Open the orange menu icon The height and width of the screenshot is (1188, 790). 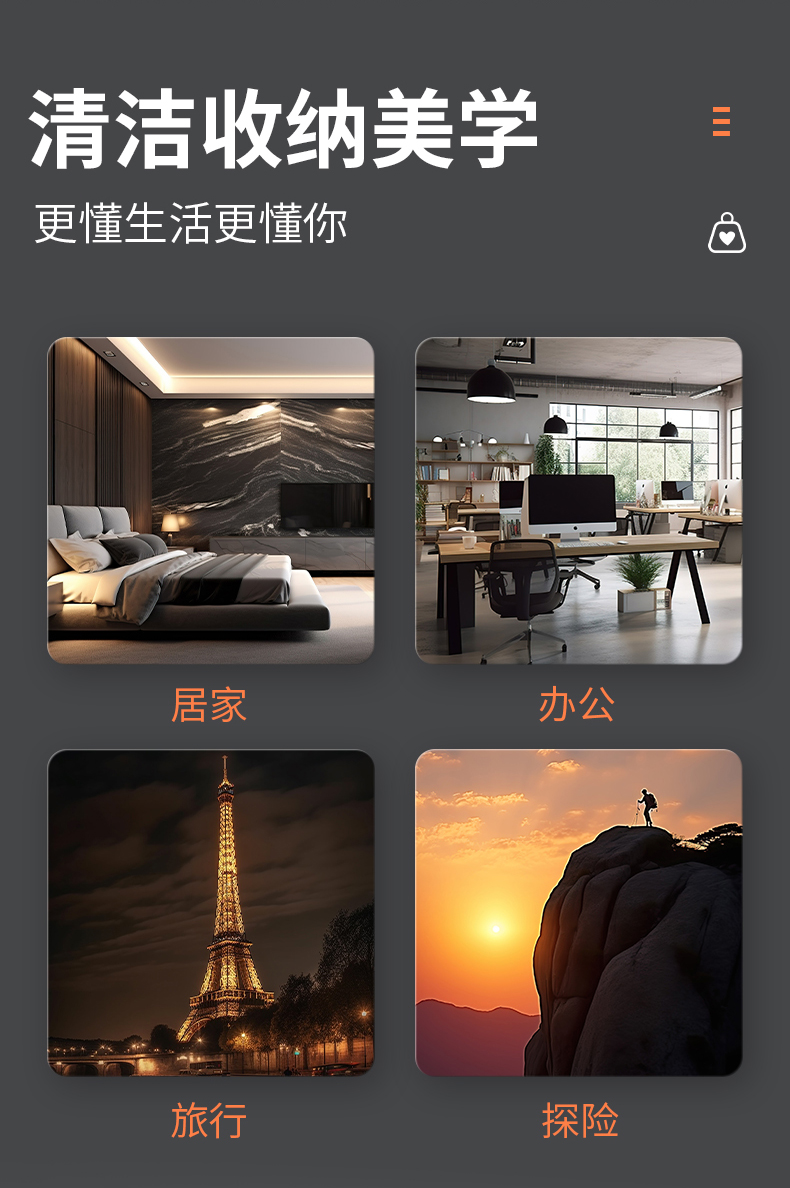721,121
